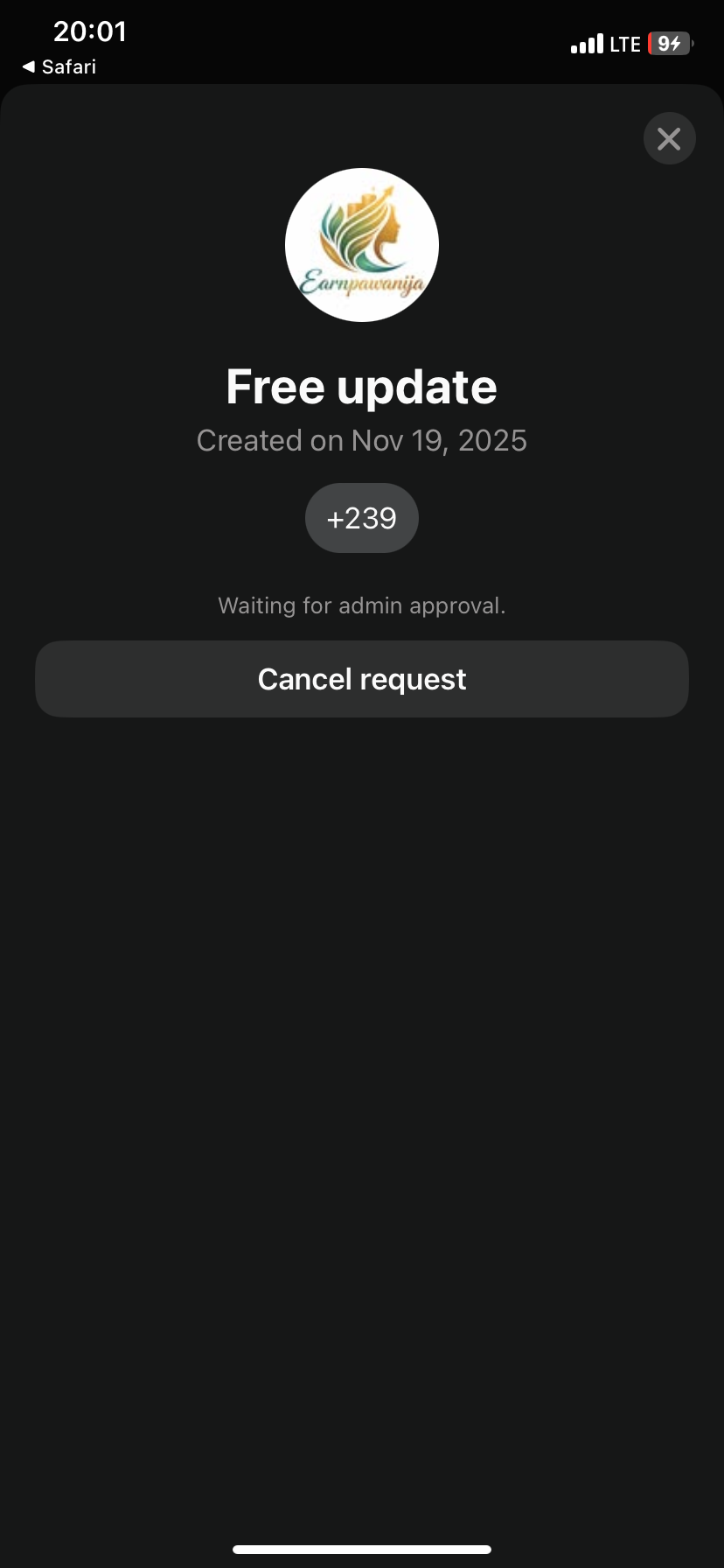View the +239 members chip
Viewport: 724px width, 1568px height.
362,518
